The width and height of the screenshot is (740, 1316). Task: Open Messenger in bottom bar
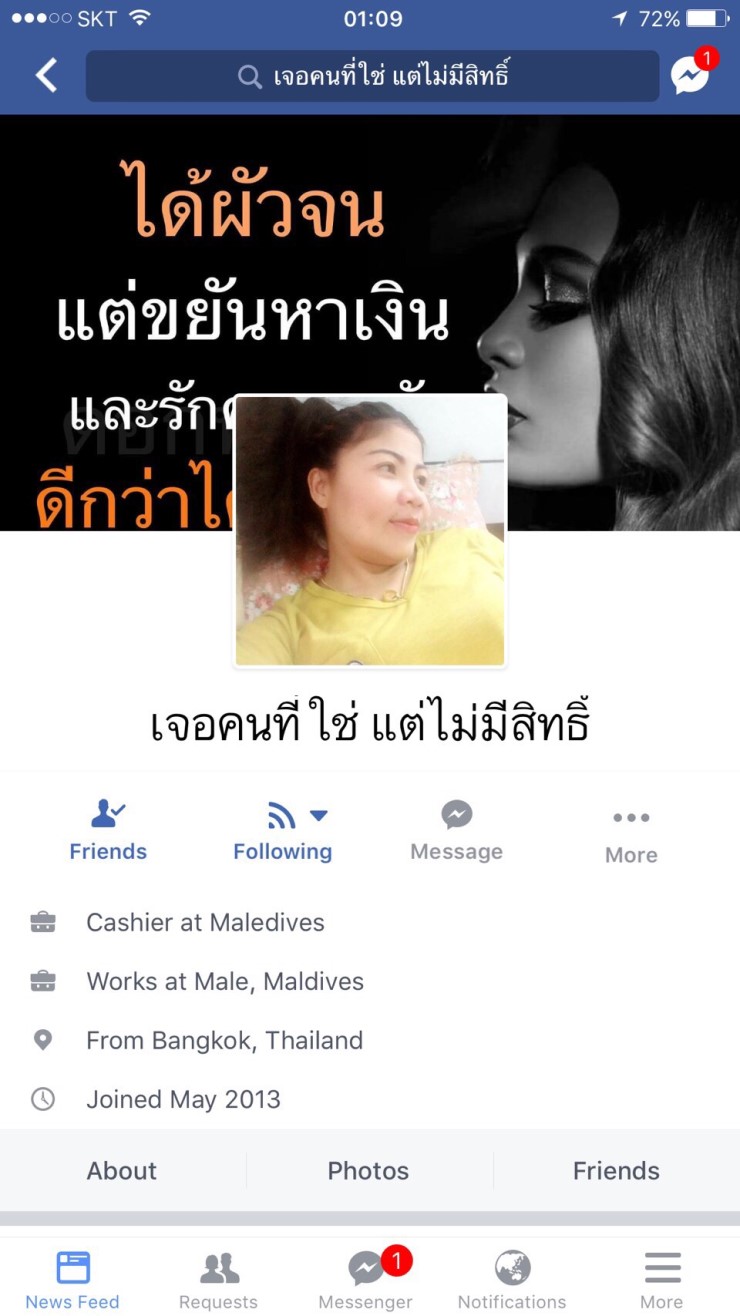[x=366, y=1279]
